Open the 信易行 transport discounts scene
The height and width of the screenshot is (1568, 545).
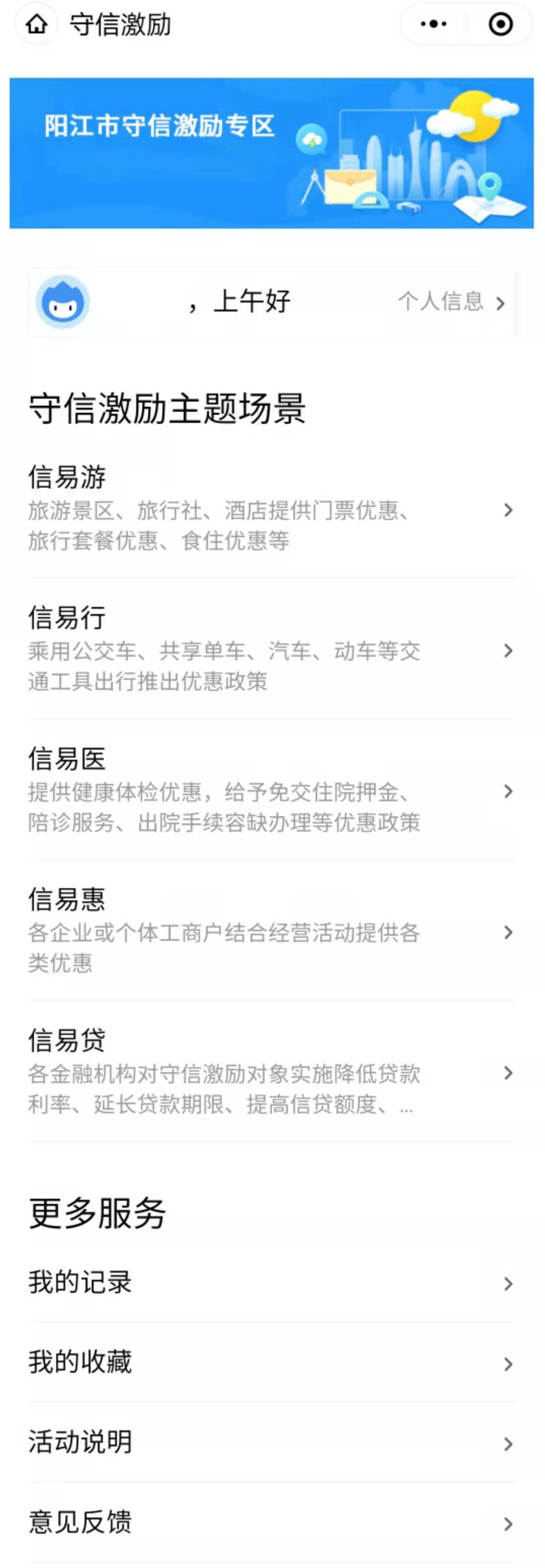coord(272,649)
